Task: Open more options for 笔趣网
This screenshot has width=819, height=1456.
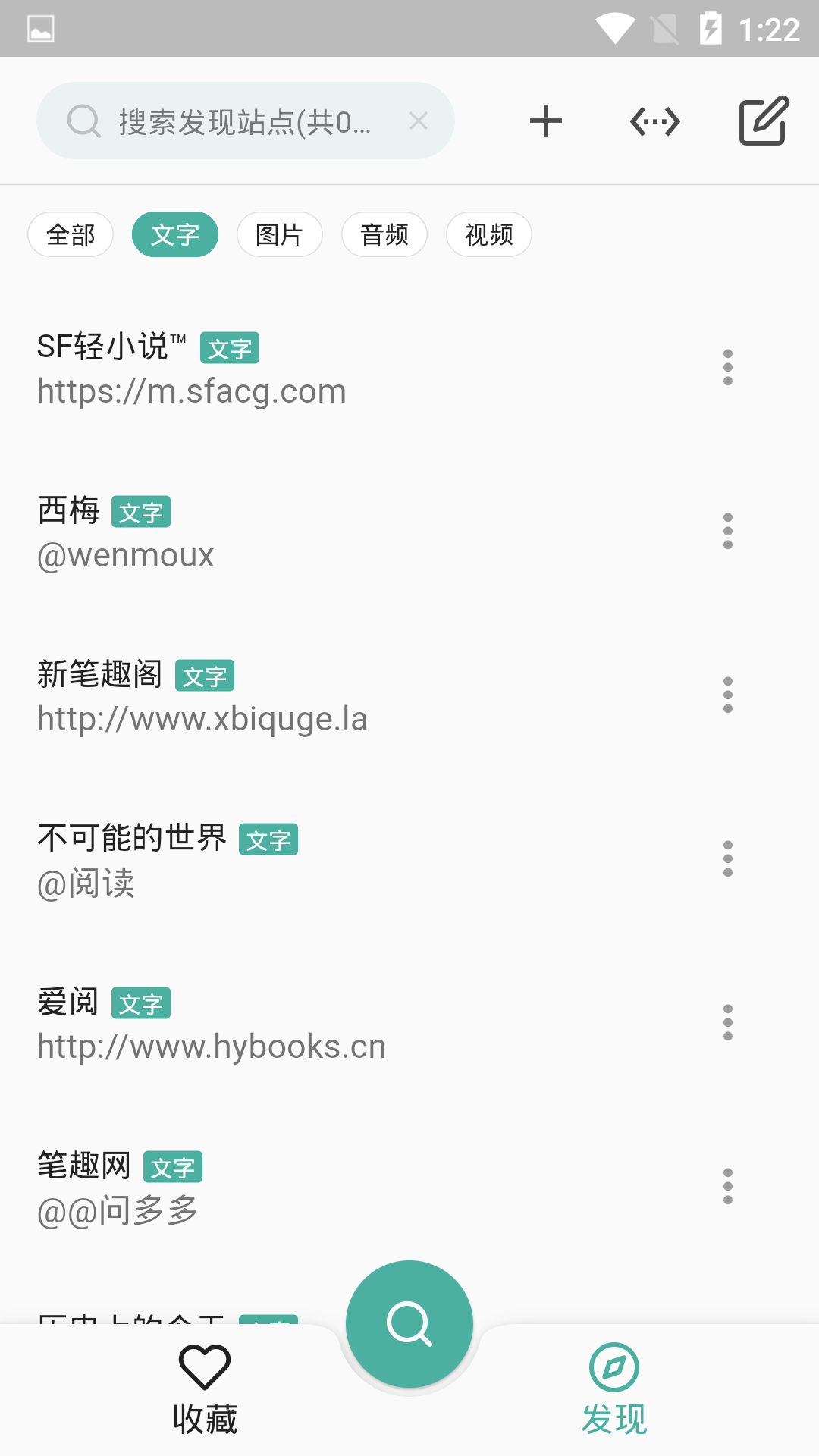Action: tap(728, 1186)
